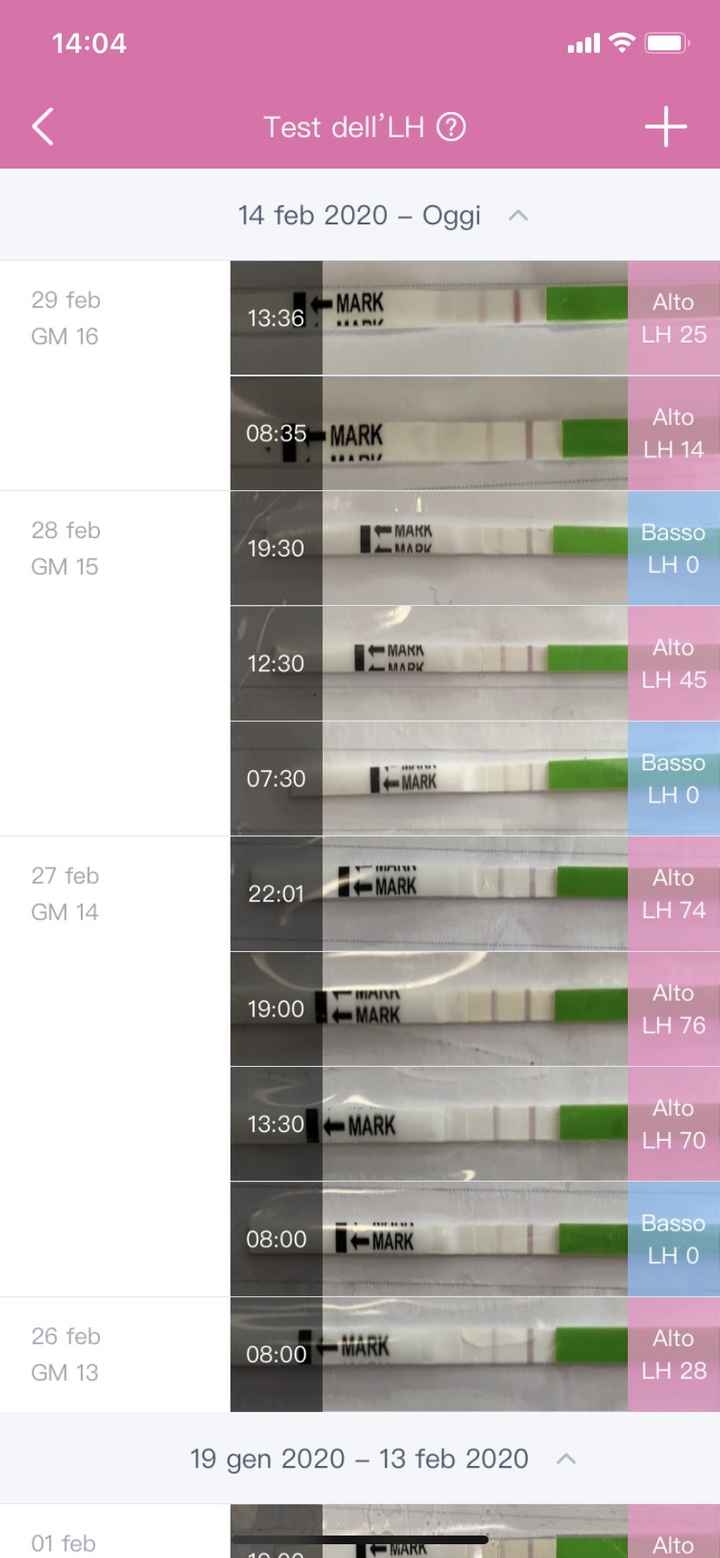View the 27 feb 08:00 test strip
This screenshot has width=720, height=1558.
pyautogui.click(x=475, y=1239)
